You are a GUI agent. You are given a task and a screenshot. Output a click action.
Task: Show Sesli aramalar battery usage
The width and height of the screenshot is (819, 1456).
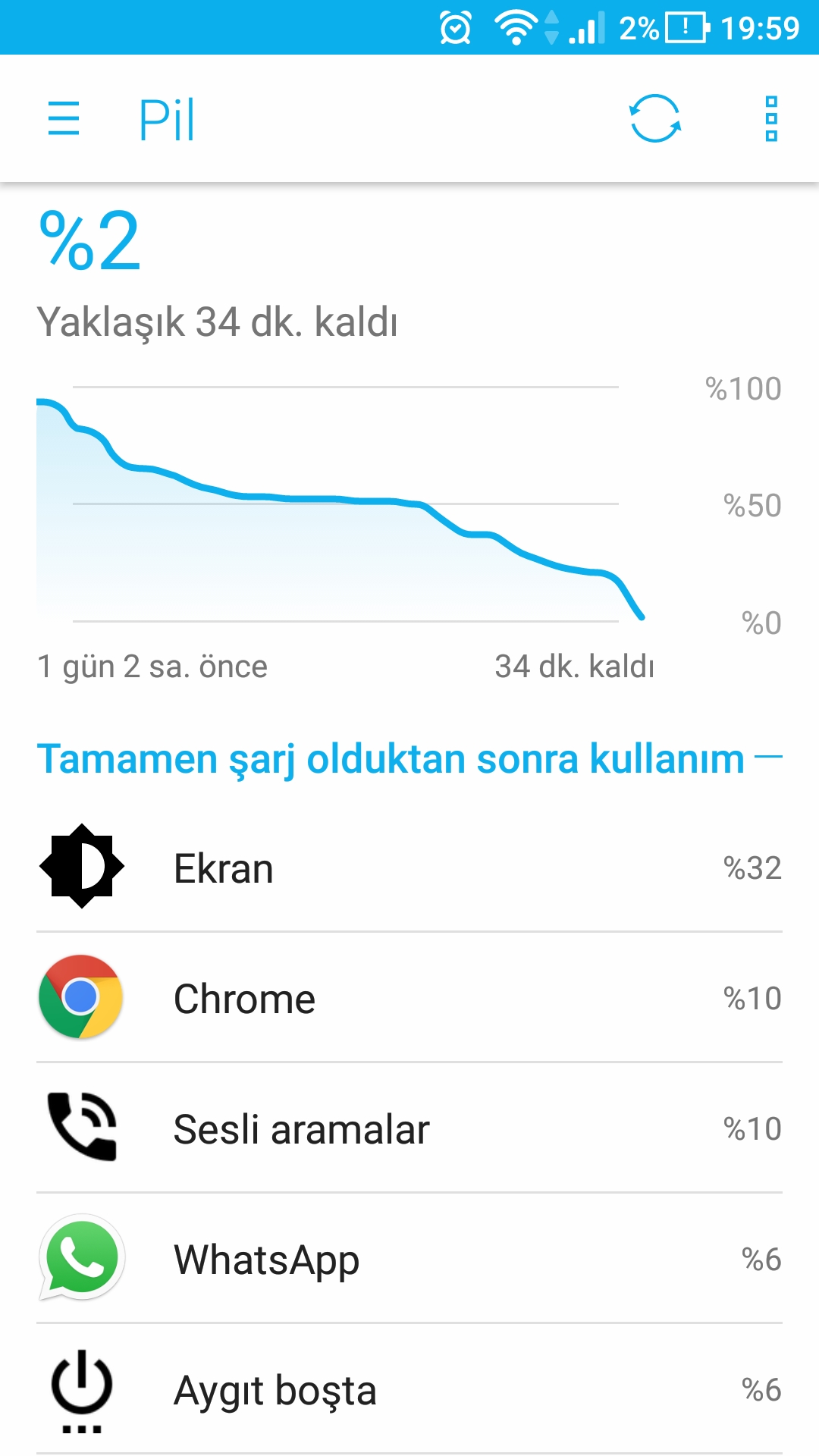coord(409,1128)
